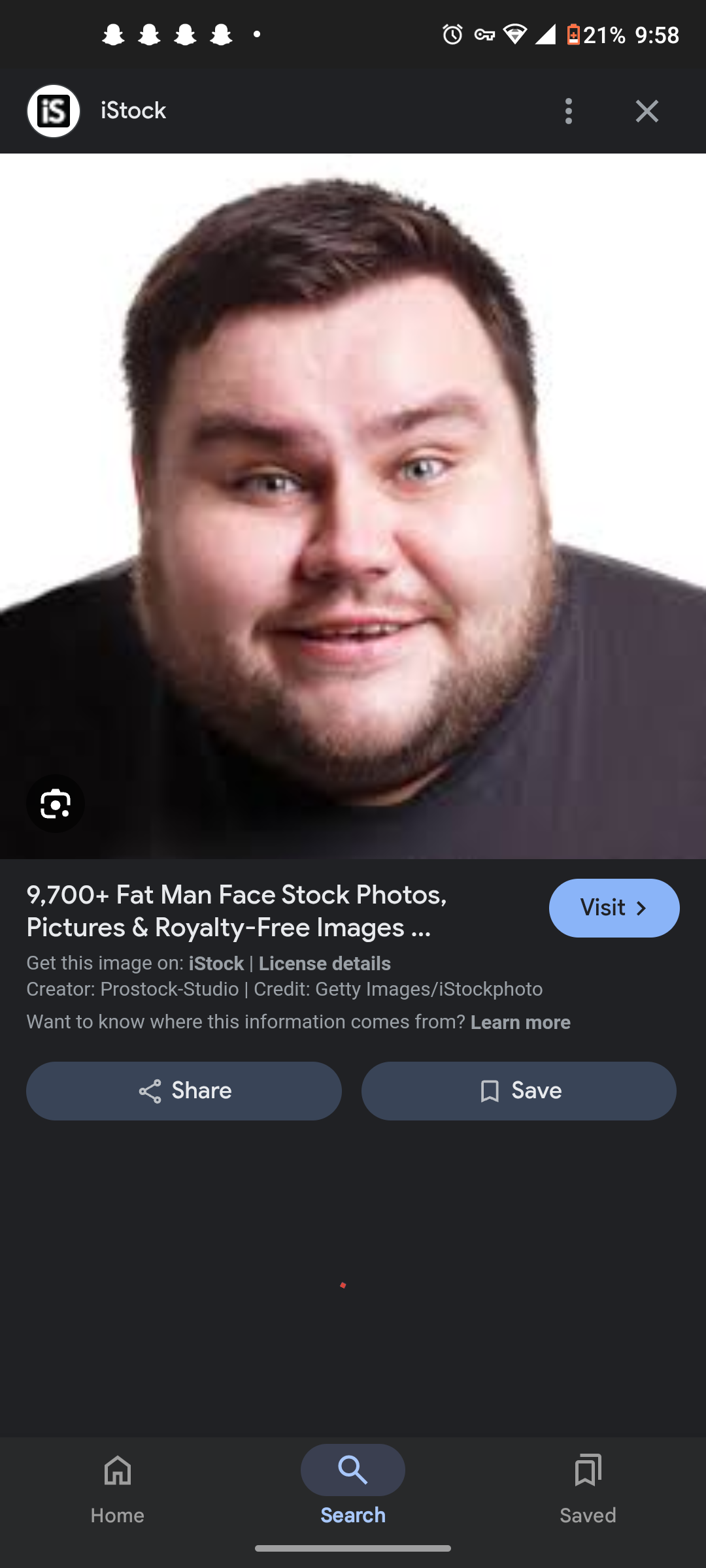Open the three-dot overflow menu

[568, 111]
